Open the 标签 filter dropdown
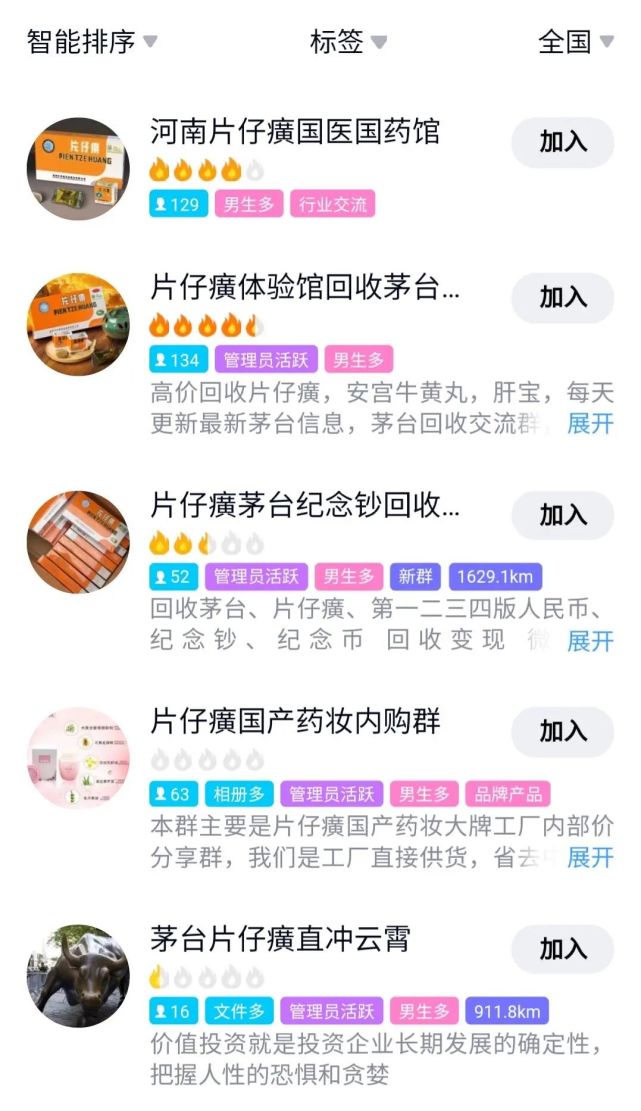 point(348,42)
